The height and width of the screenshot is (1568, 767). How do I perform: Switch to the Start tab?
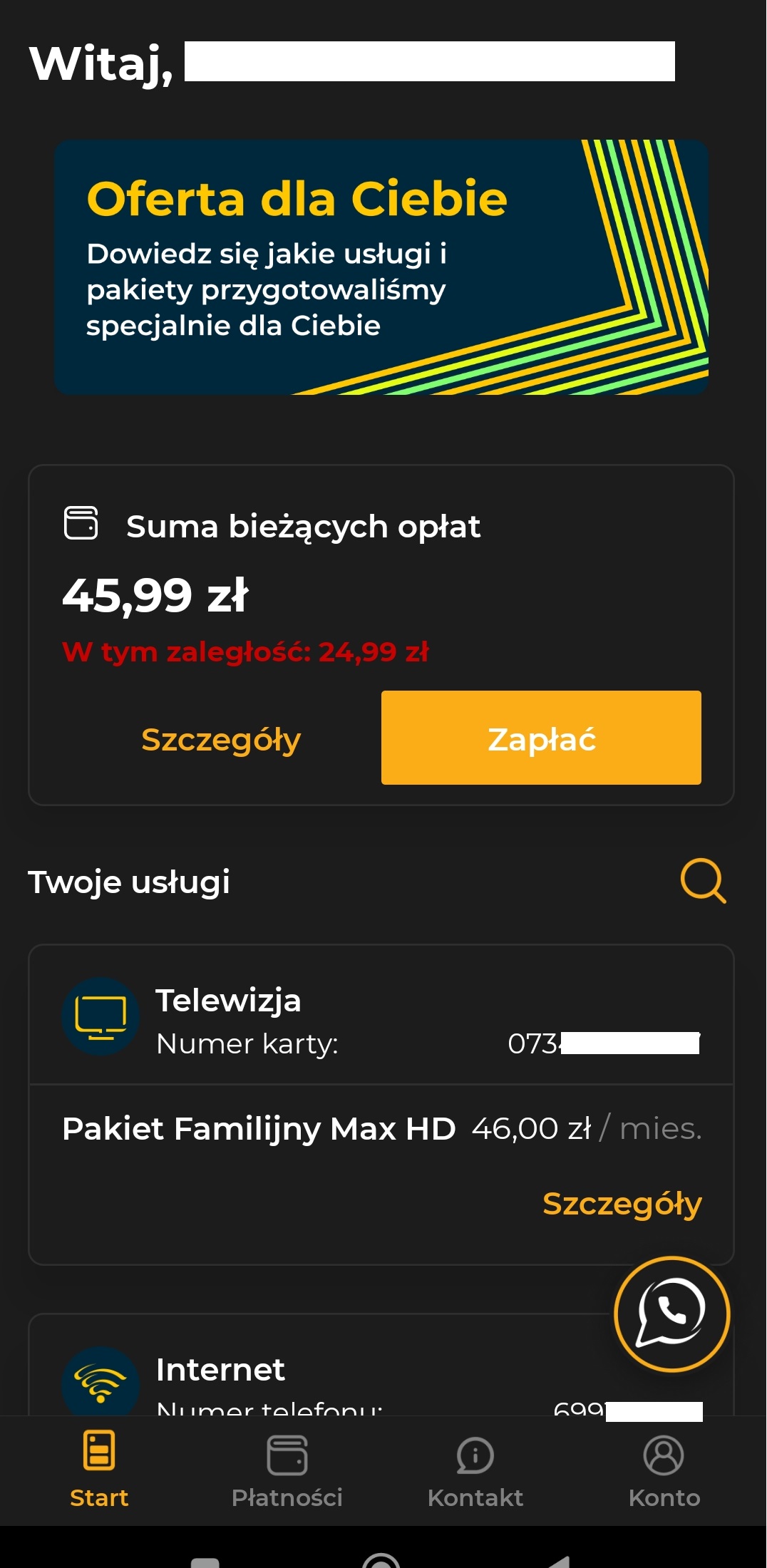coord(99,1470)
